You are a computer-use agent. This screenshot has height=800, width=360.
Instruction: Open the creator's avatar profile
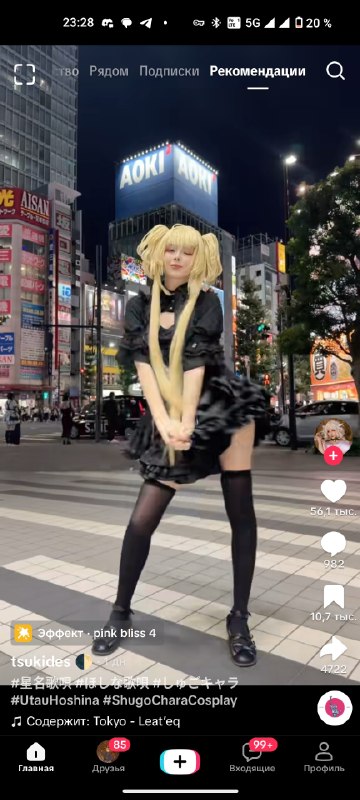(333, 436)
